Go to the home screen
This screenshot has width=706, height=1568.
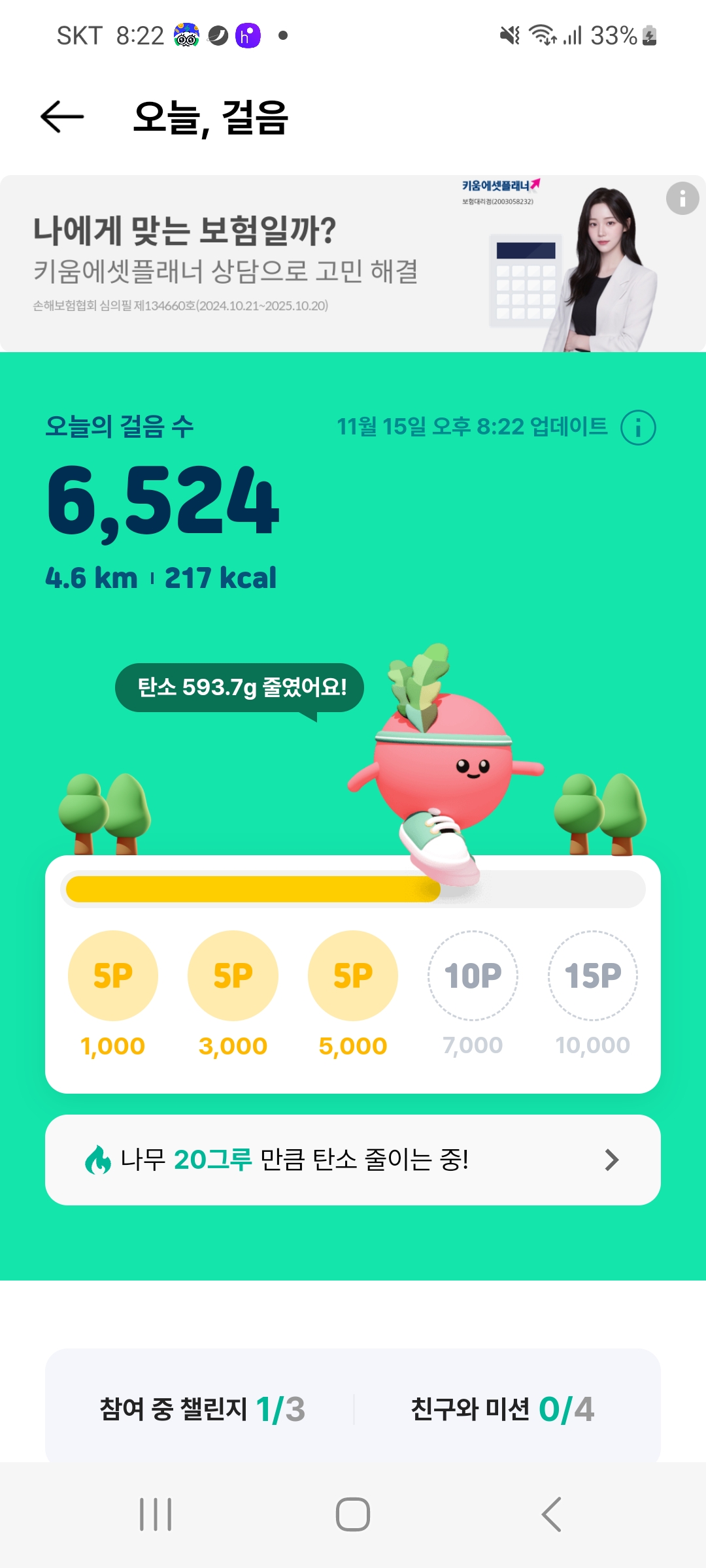coord(353,1514)
